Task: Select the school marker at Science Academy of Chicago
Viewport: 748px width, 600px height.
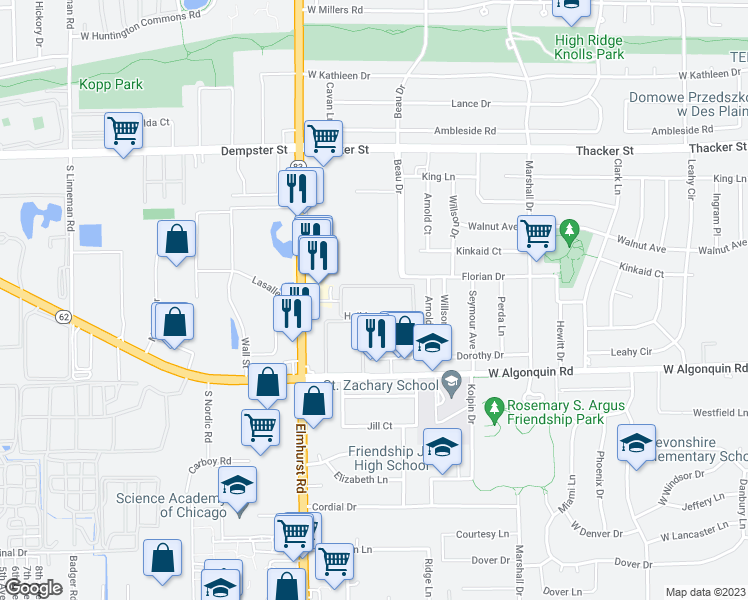Action: coord(238,486)
